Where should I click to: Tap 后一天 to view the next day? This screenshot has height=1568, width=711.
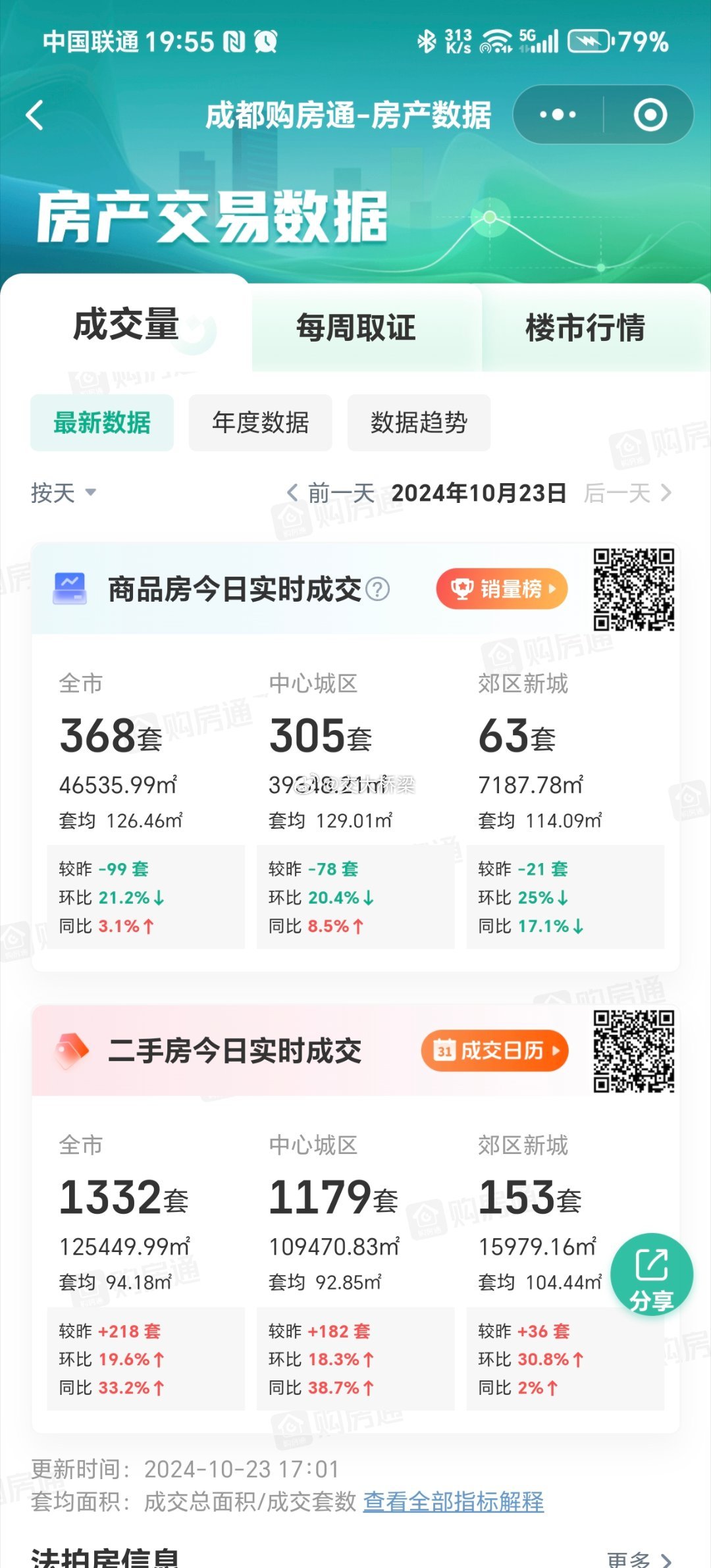click(x=628, y=492)
